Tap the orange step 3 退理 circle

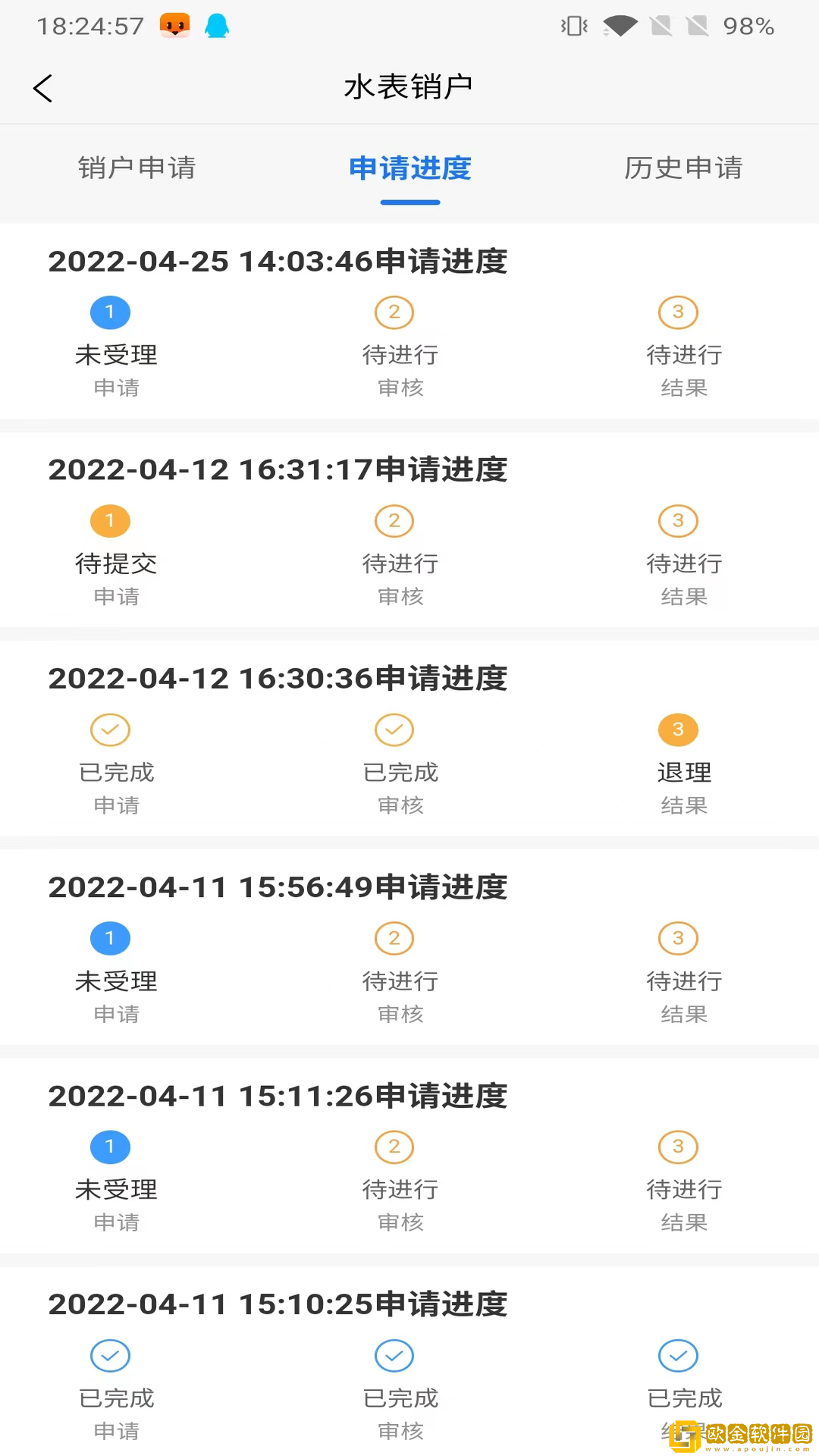(677, 730)
